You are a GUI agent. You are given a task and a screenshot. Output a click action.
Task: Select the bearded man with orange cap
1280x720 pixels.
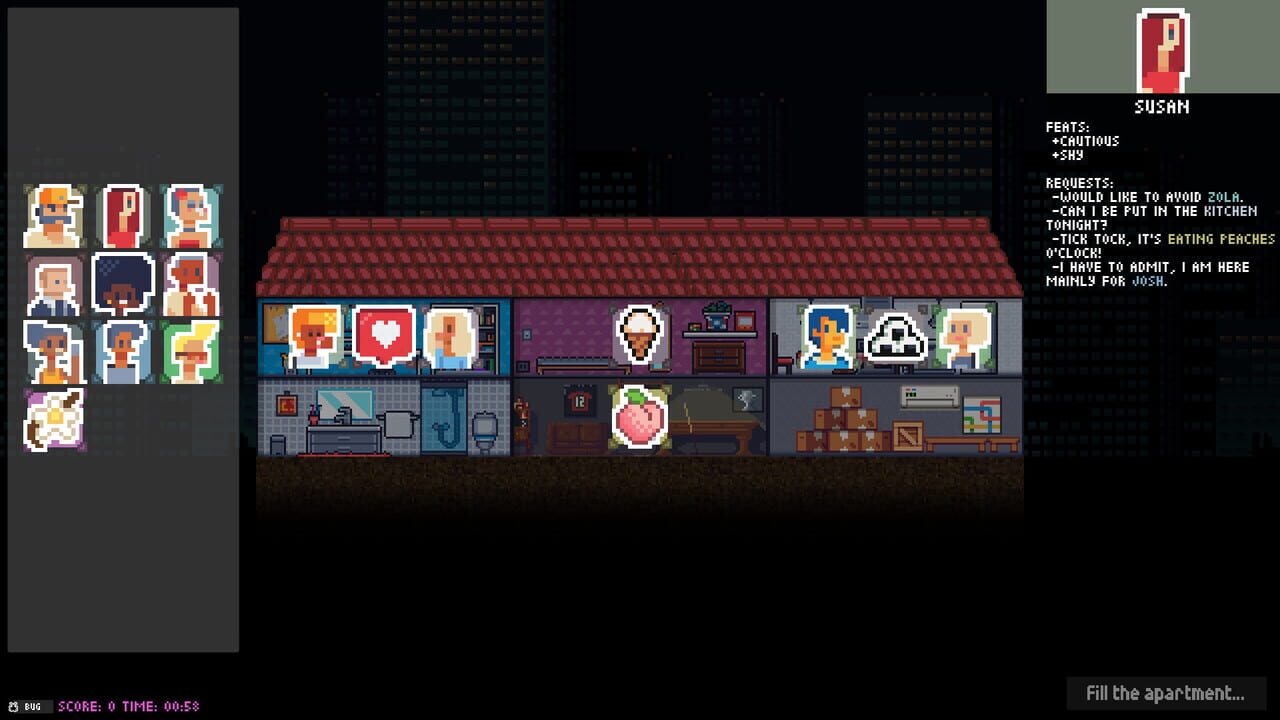click(x=54, y=216)
